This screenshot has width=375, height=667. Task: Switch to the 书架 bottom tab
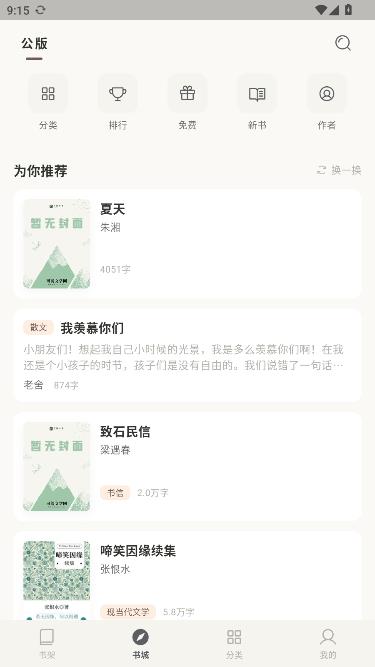click(47, 644)
